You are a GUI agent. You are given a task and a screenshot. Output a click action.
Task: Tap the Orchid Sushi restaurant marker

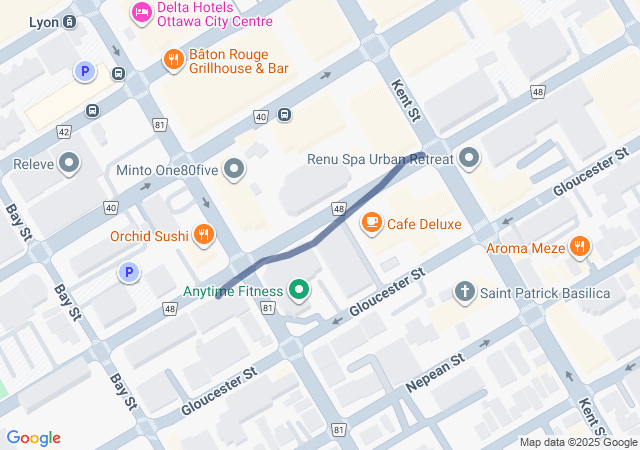pos(204,235)
